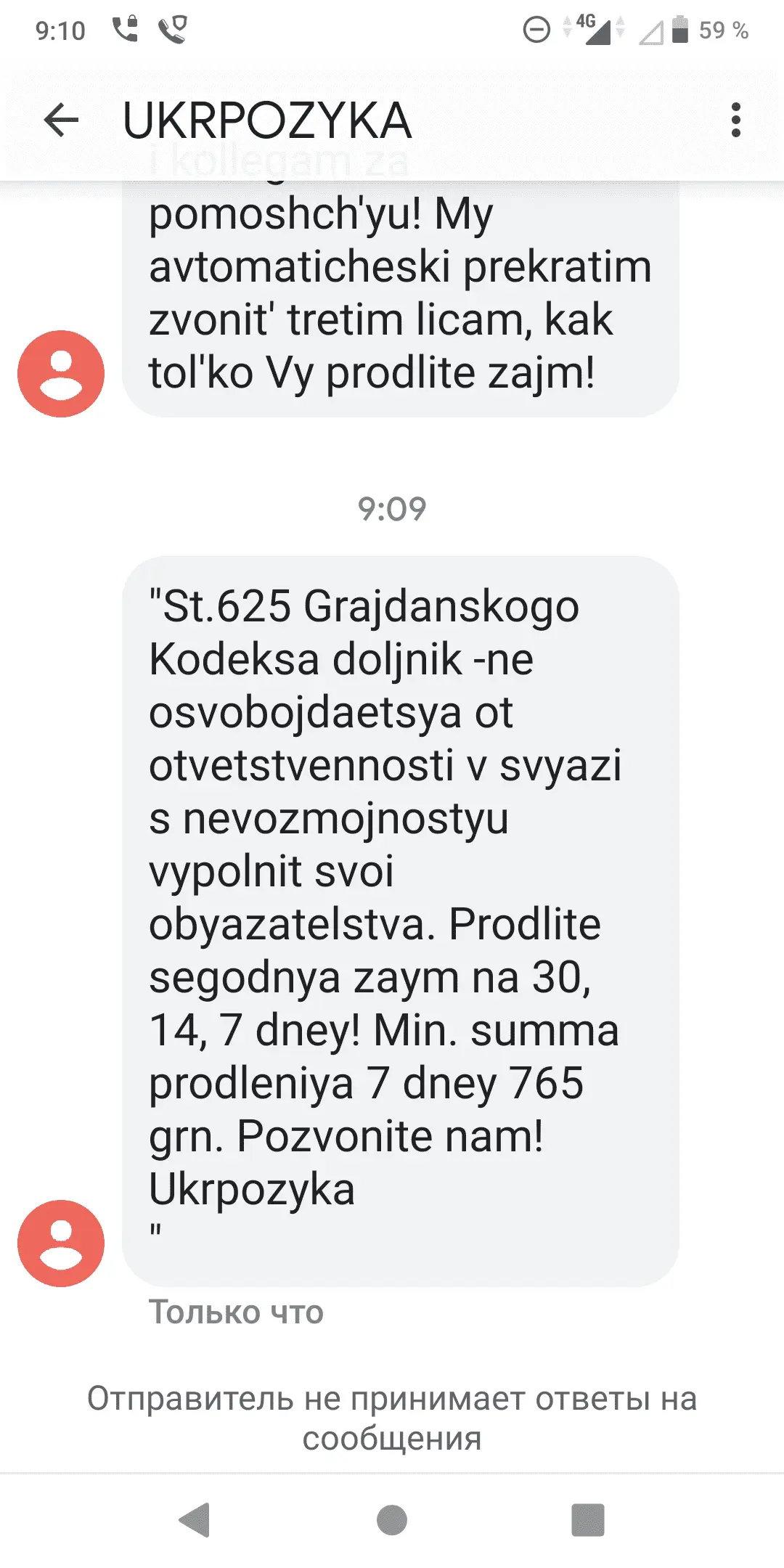Viewport: 784px width, 1568px height.
Task: Open the three-dot overflow menu
Action: click(735, 120)
